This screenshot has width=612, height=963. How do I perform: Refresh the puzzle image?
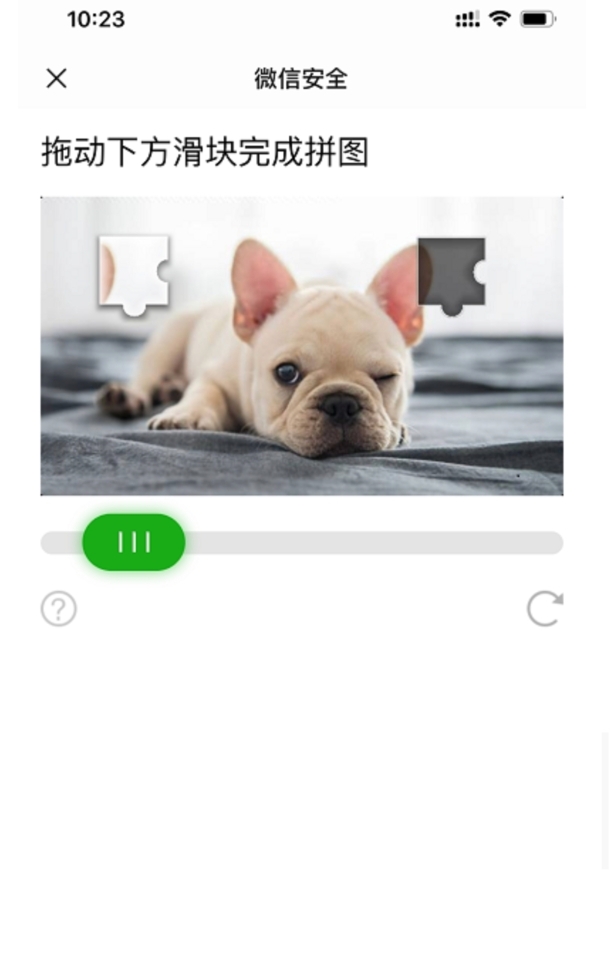[545, 608]
